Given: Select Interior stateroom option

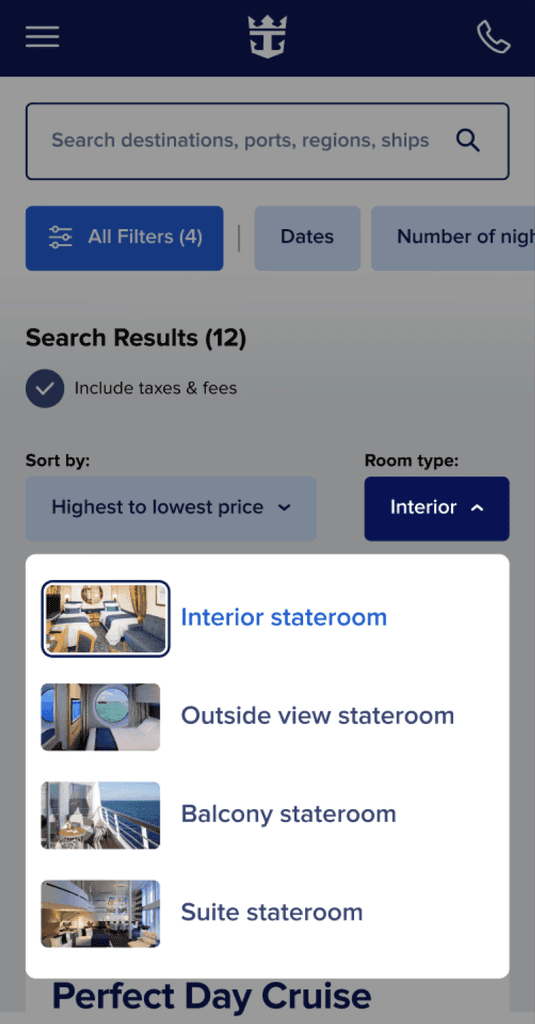Looking at the screenshot, I should [x=267, y=618].
